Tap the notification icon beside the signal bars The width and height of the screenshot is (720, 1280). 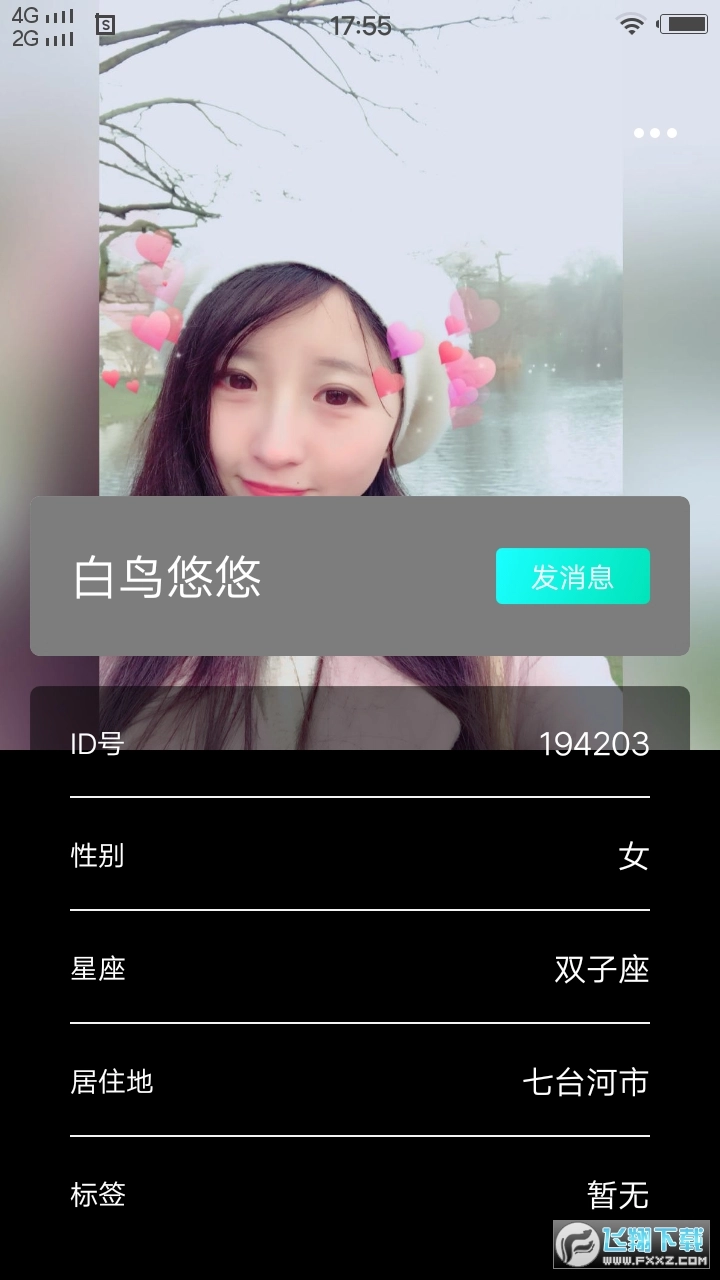coord(103,23)
